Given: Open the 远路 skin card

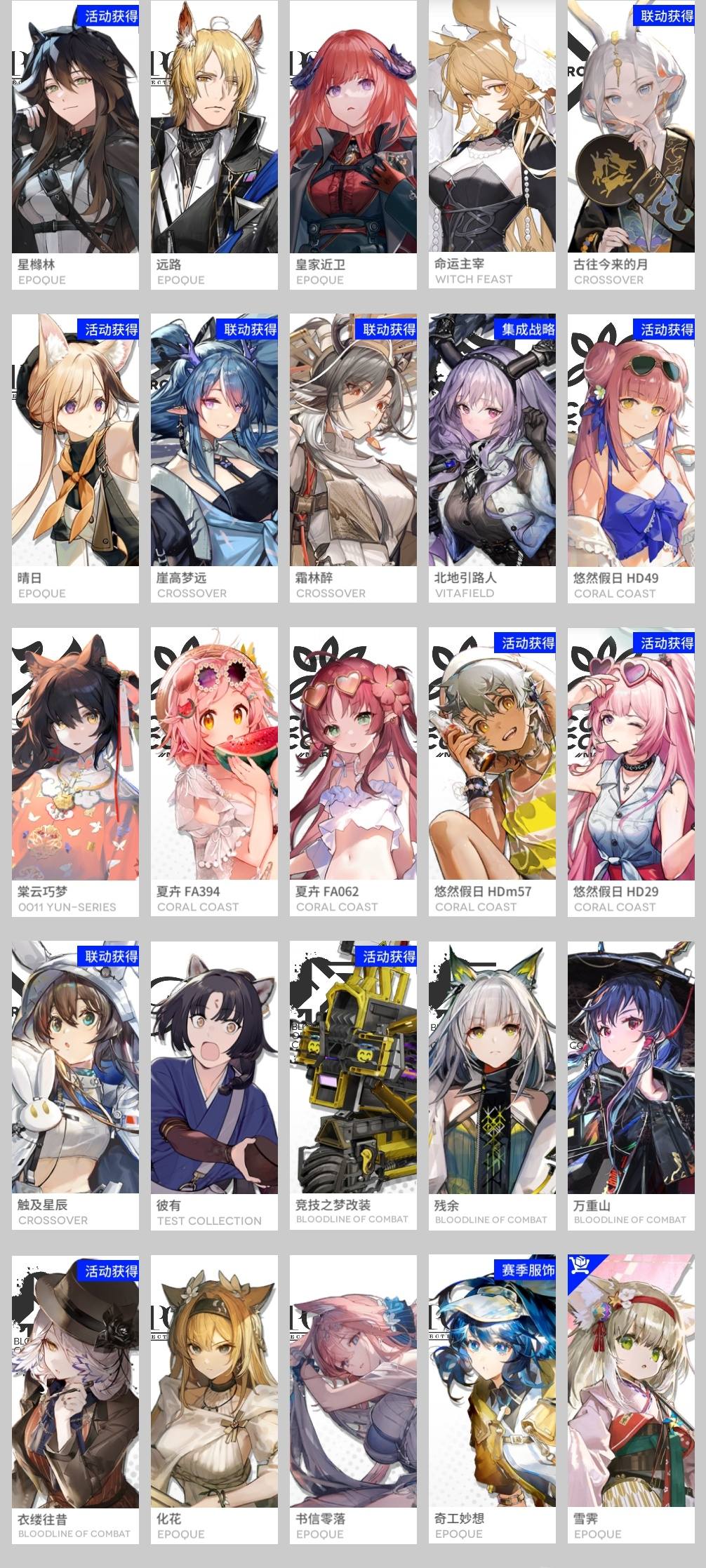Looking at the screenshot, I should tap(214, 145).
